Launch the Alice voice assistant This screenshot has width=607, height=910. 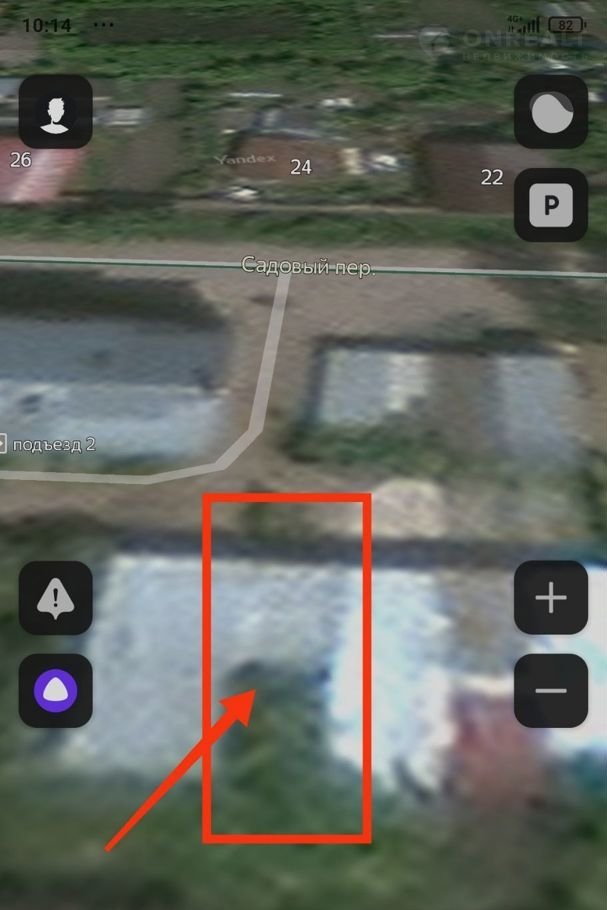(x=55, y=690)
